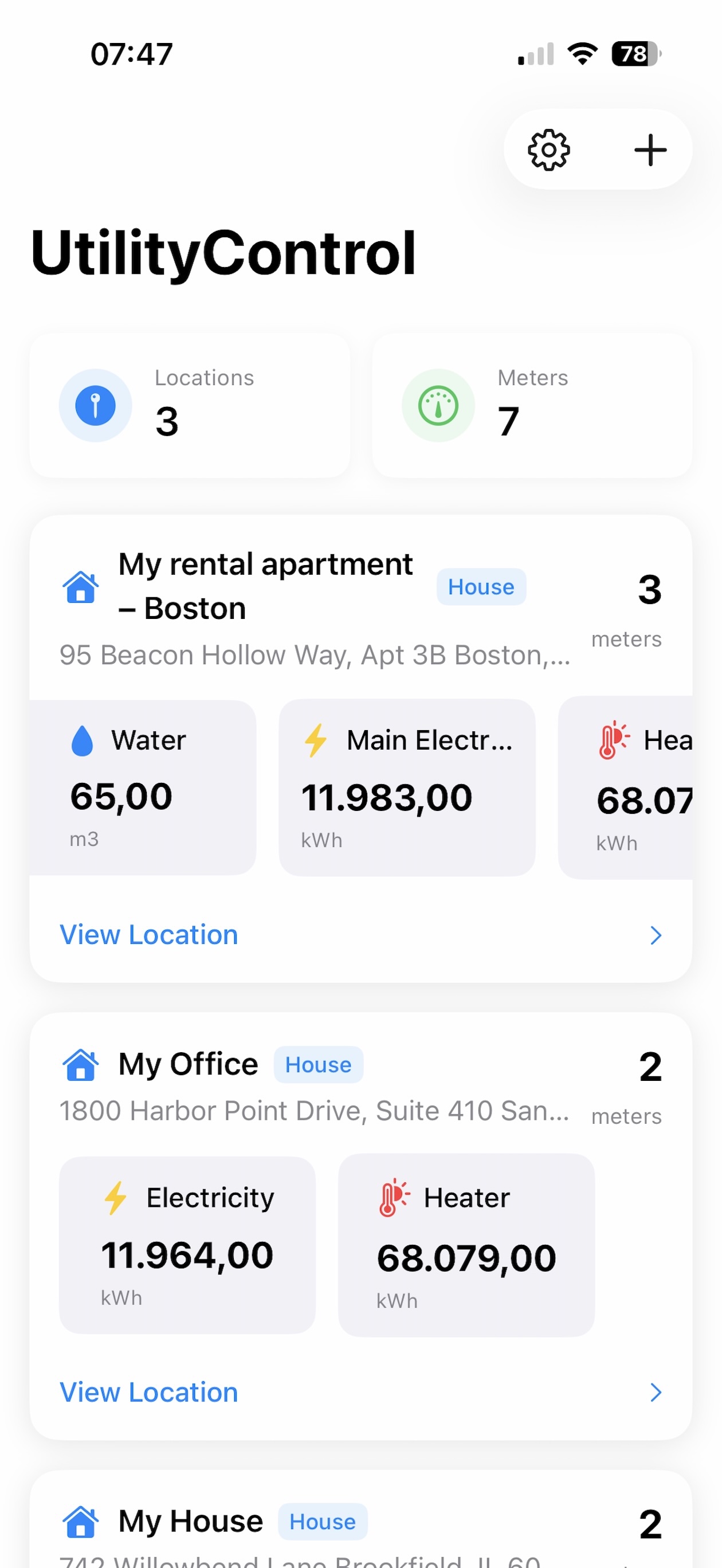Tap the House label beside My House
This screenshot has width=722, height=1568.
(323, 1522)
